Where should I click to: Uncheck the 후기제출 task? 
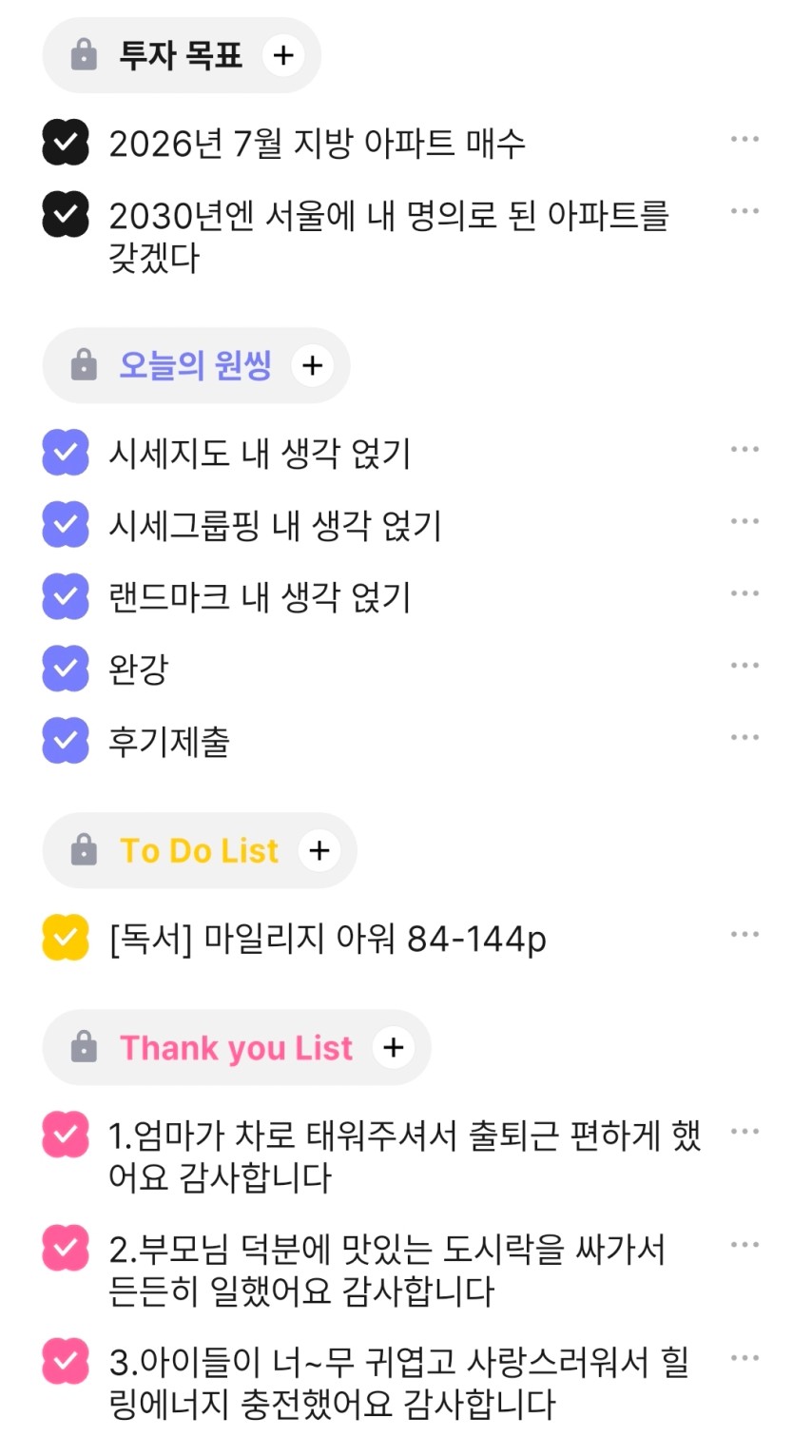[66, 741]
